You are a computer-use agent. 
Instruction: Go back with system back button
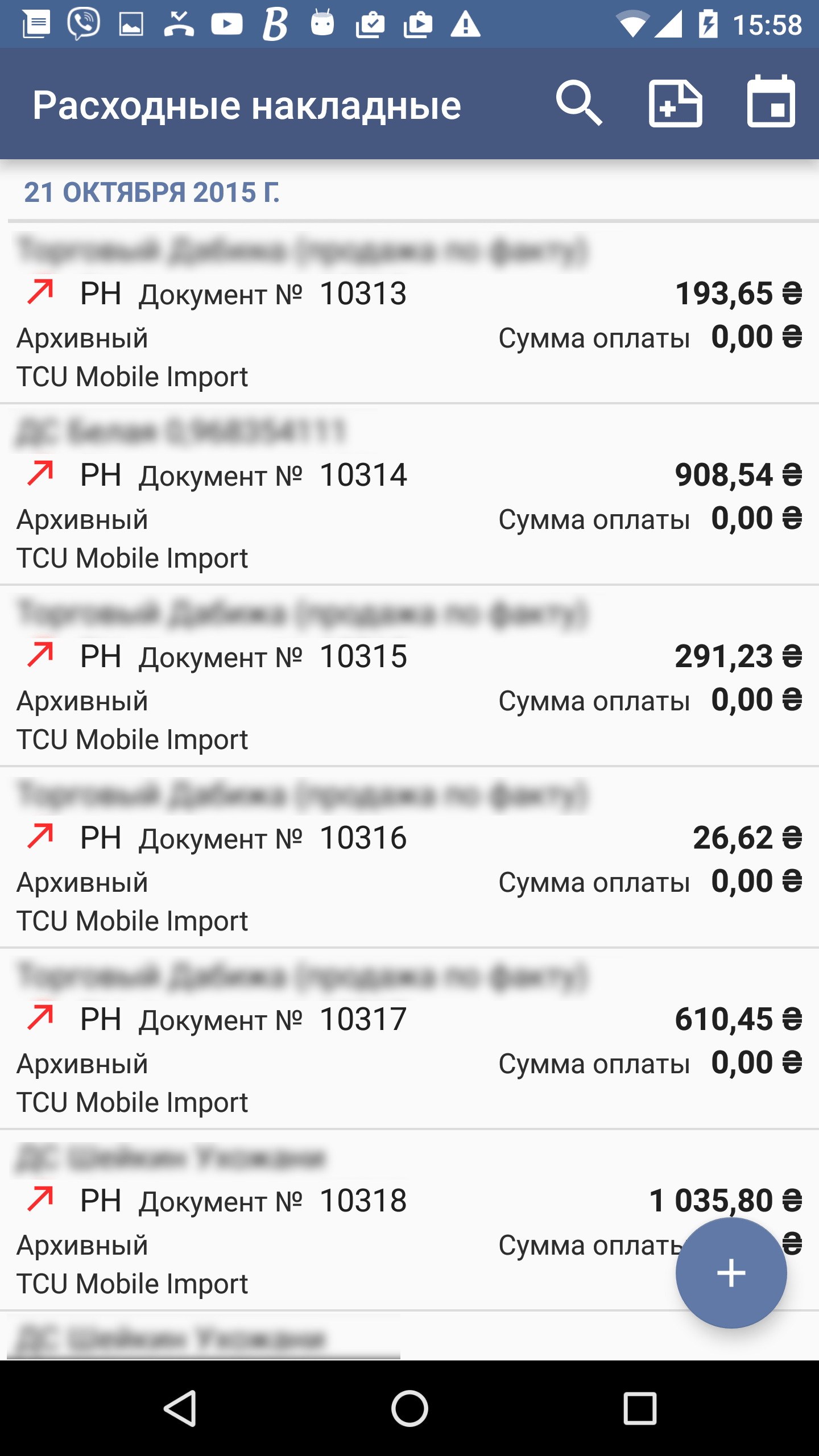tap(181, 1408)
